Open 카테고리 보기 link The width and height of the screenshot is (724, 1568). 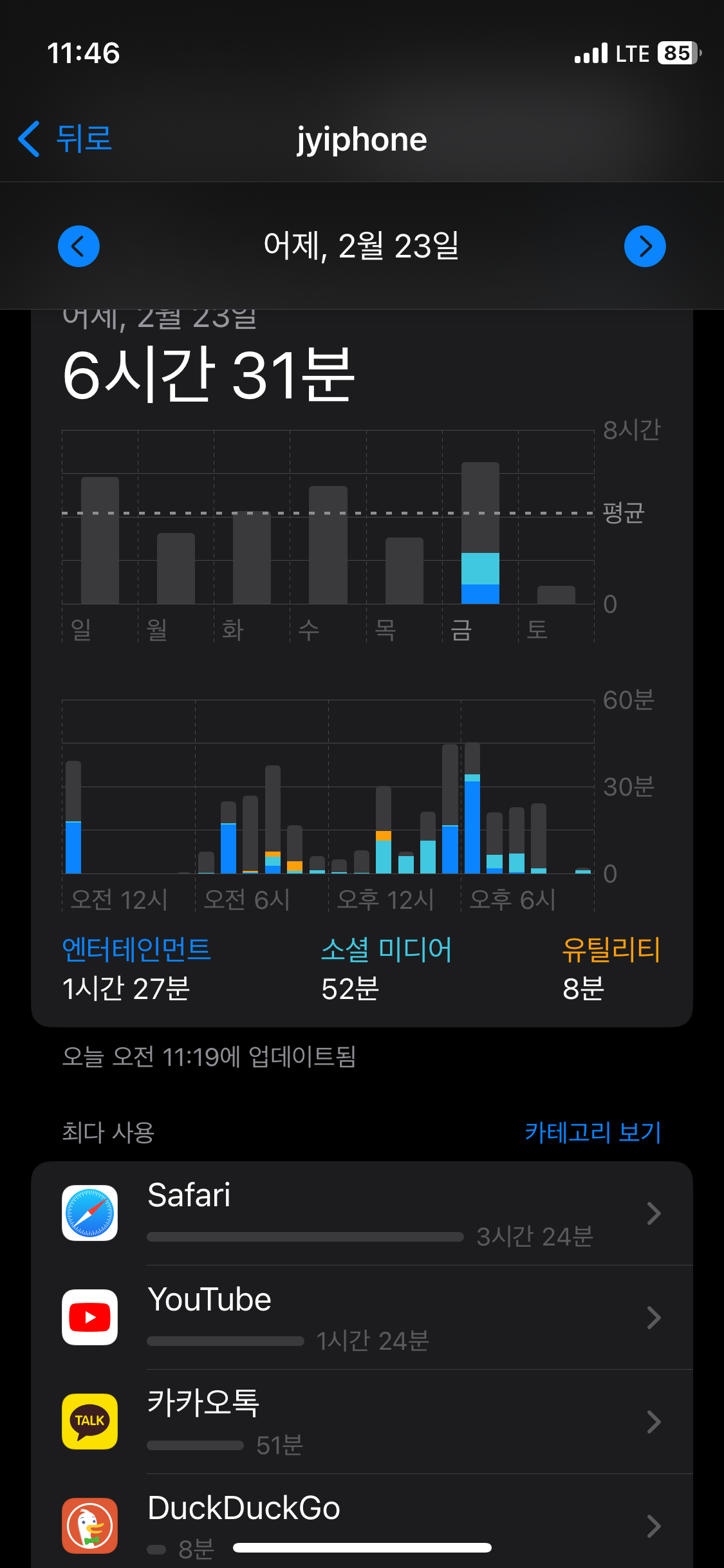point(593,1132)
